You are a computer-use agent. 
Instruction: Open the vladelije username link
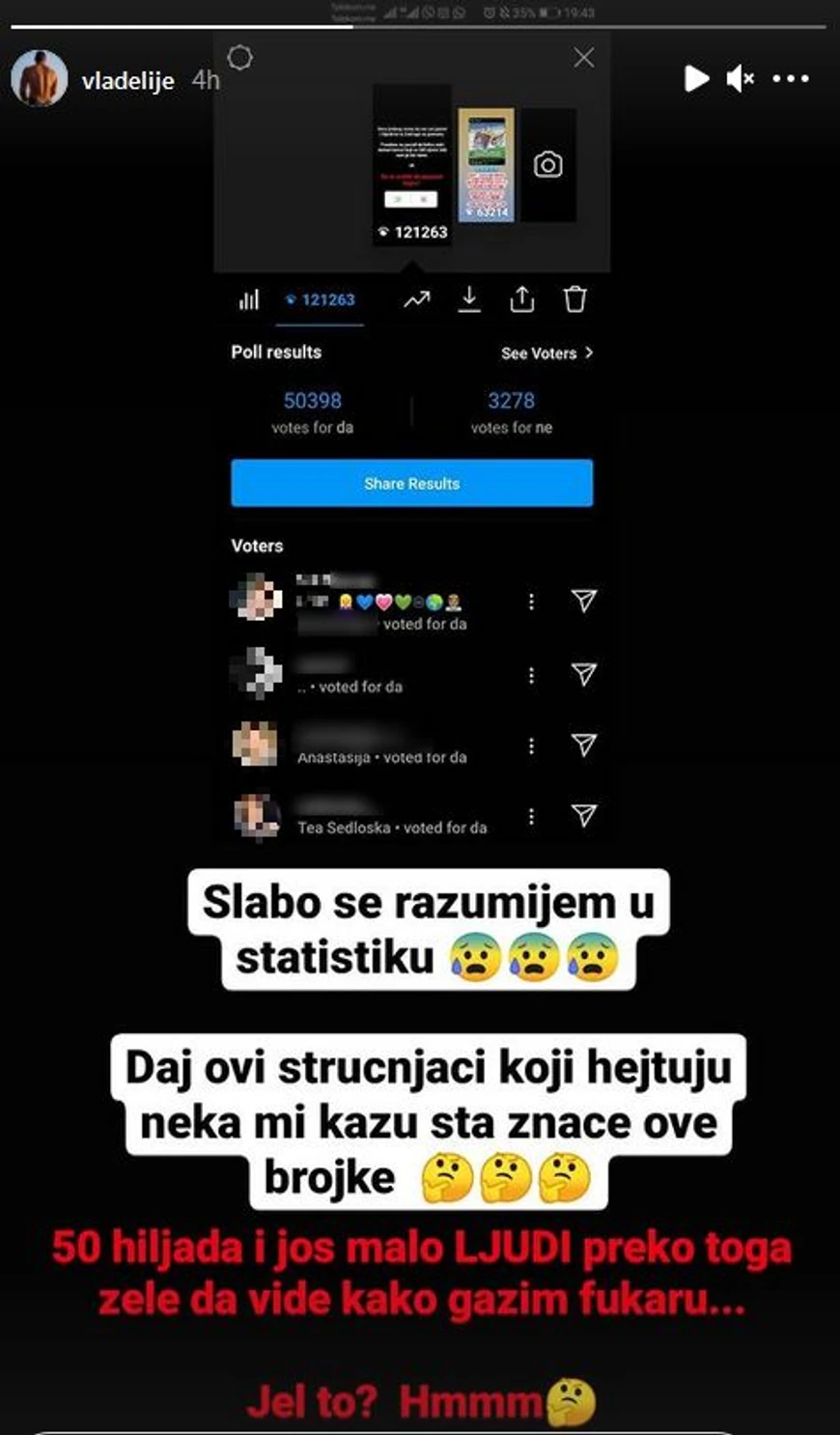127,80
